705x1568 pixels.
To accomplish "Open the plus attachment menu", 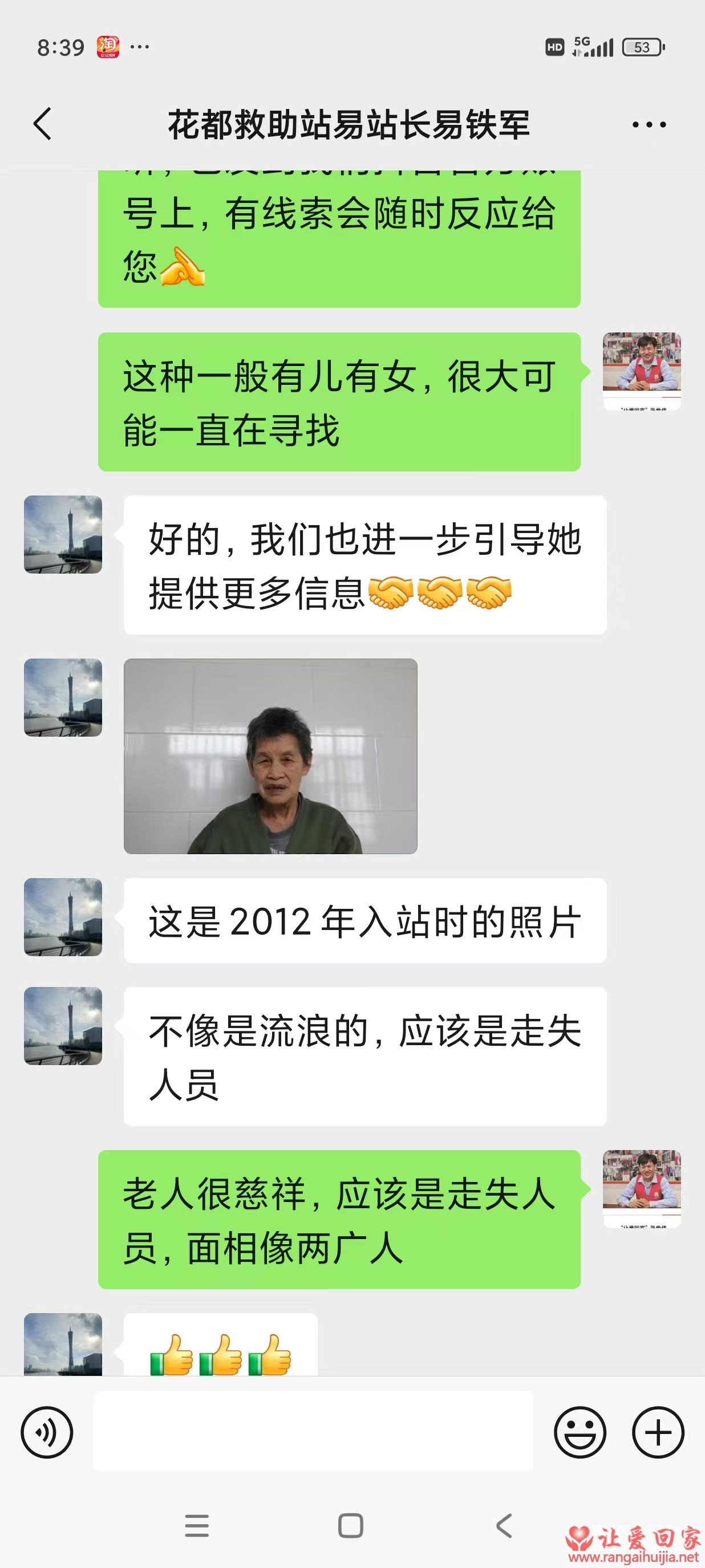I will tap(658, 1432).
